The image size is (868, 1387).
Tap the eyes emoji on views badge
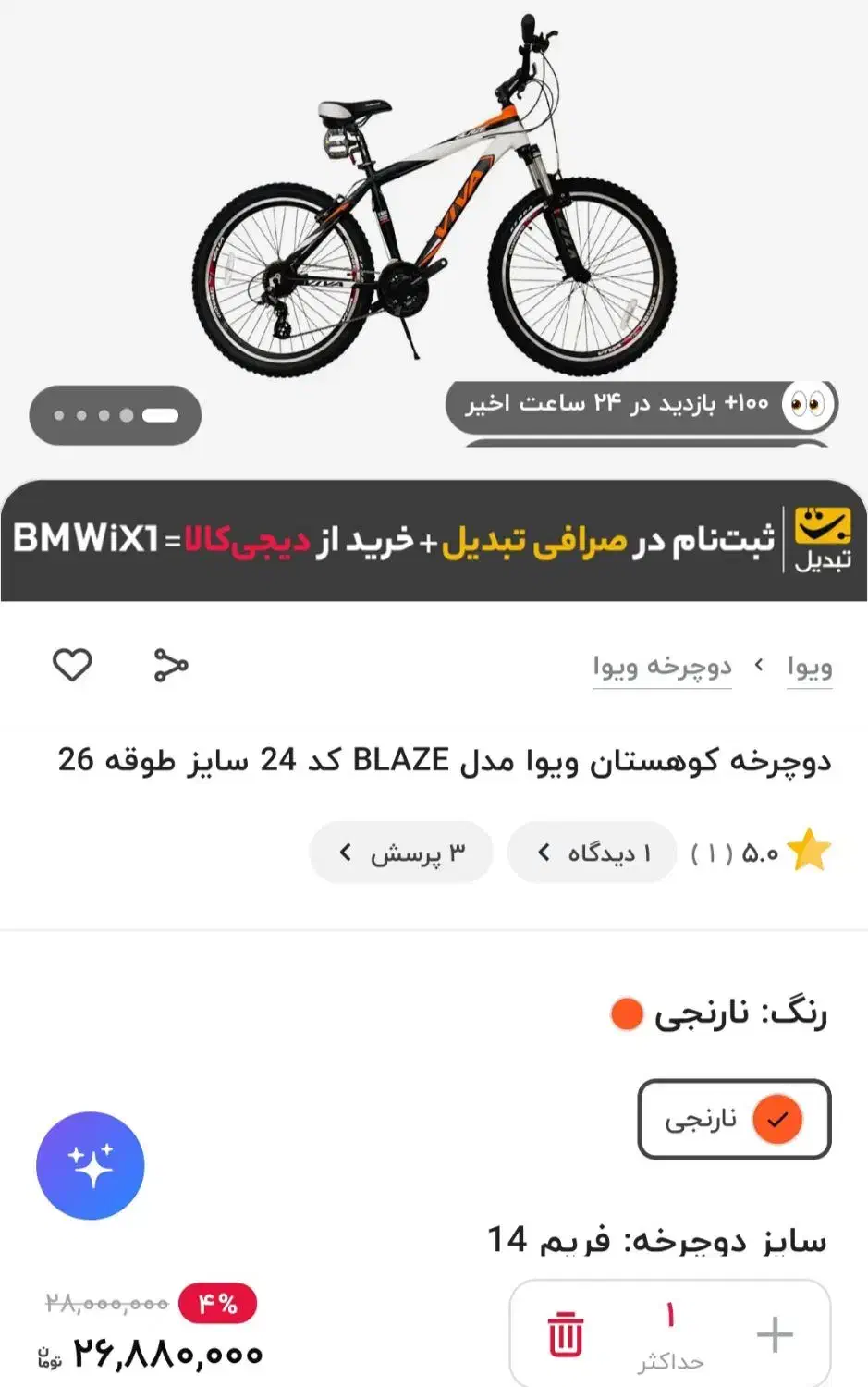(809, 404)
